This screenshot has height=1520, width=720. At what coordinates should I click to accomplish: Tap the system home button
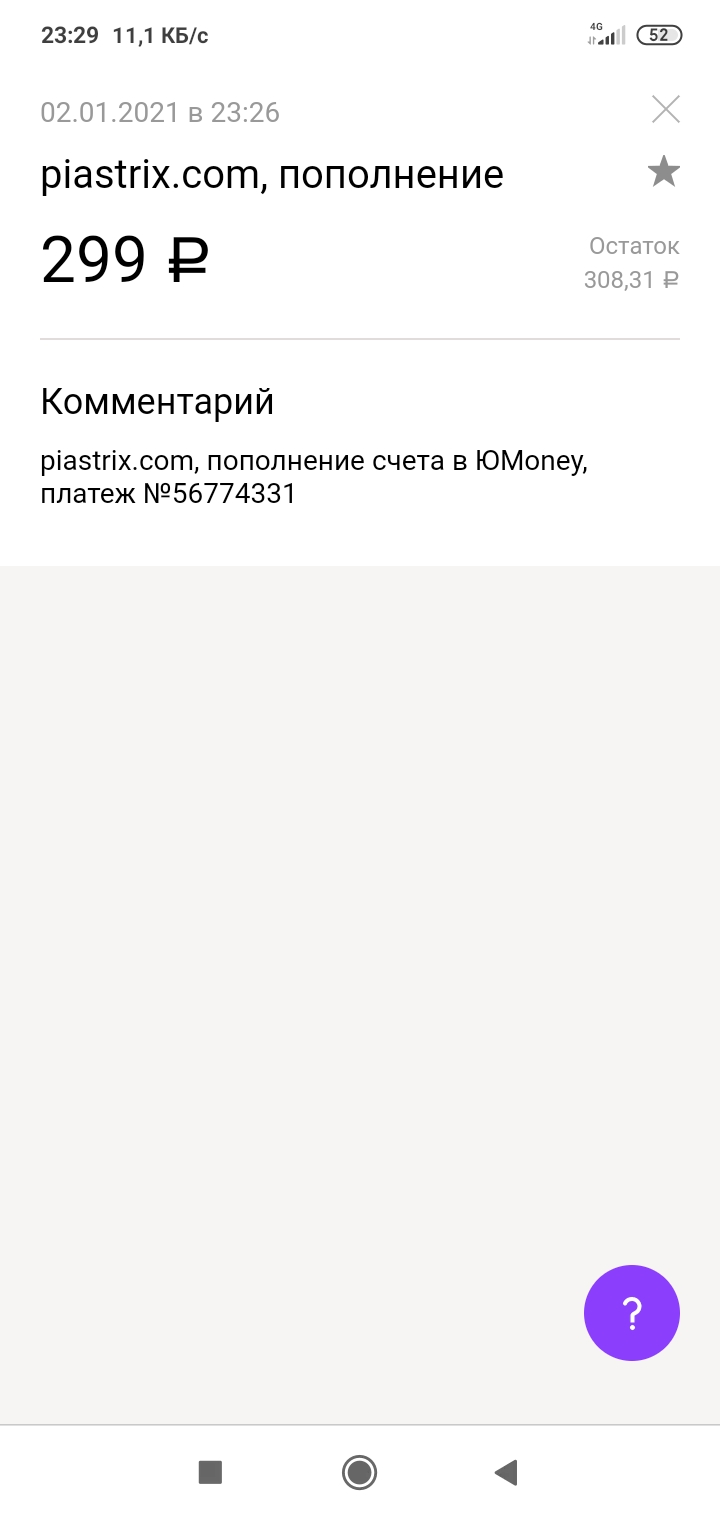(x=359, y=1472)
